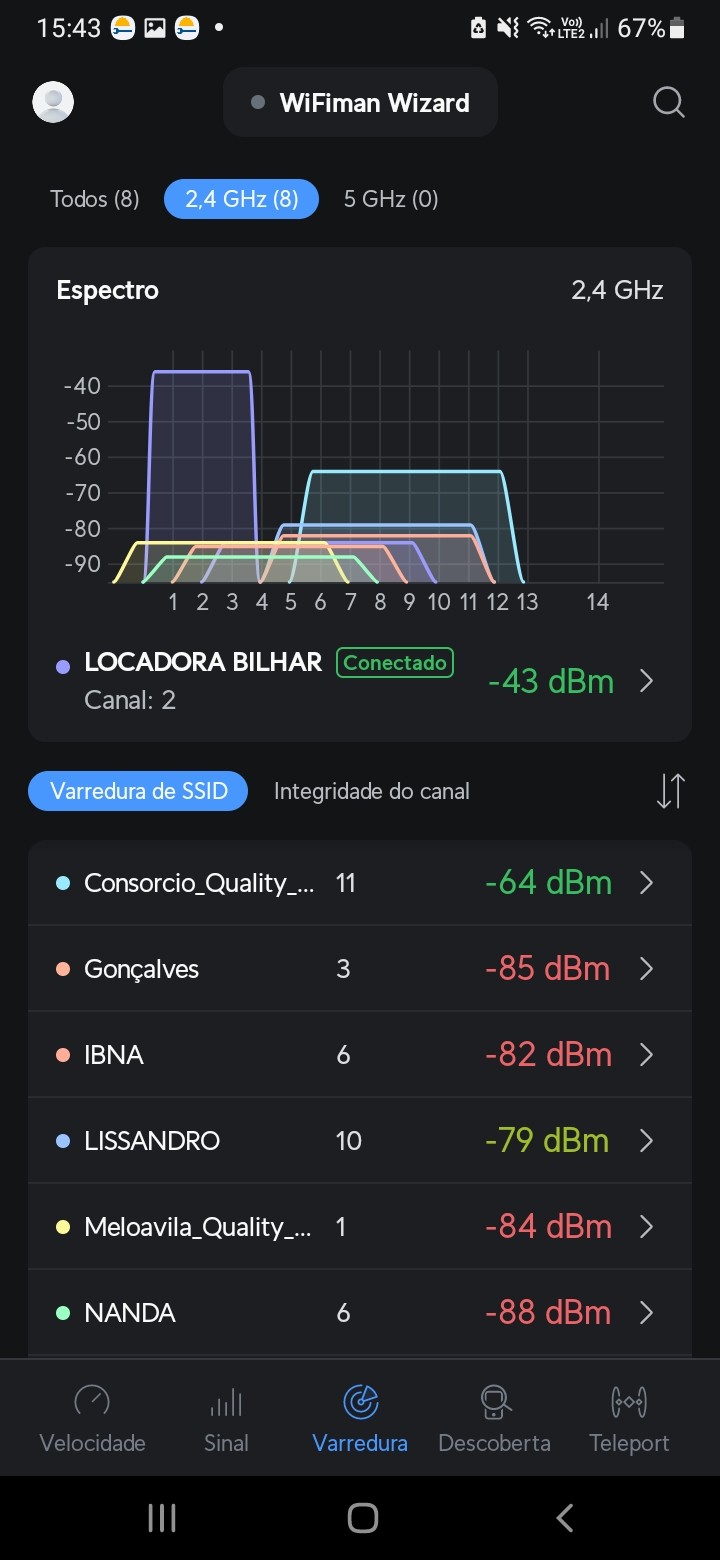Switch to the 5 GHz (0) filter
This screenshot has height=1560, width=720.
click(x=391, y=199)
